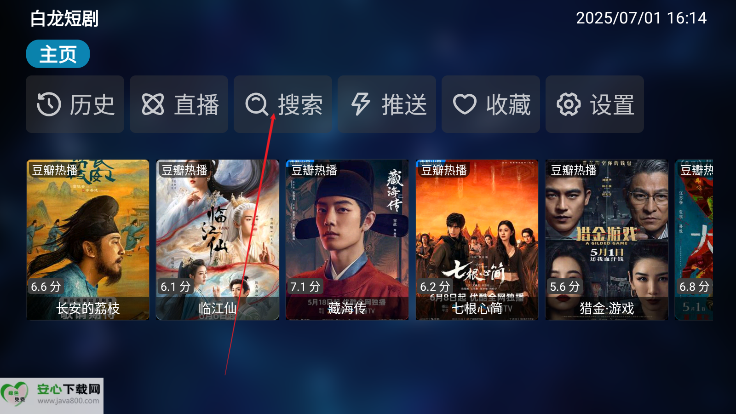Open 设置 settings

(595, 104)
